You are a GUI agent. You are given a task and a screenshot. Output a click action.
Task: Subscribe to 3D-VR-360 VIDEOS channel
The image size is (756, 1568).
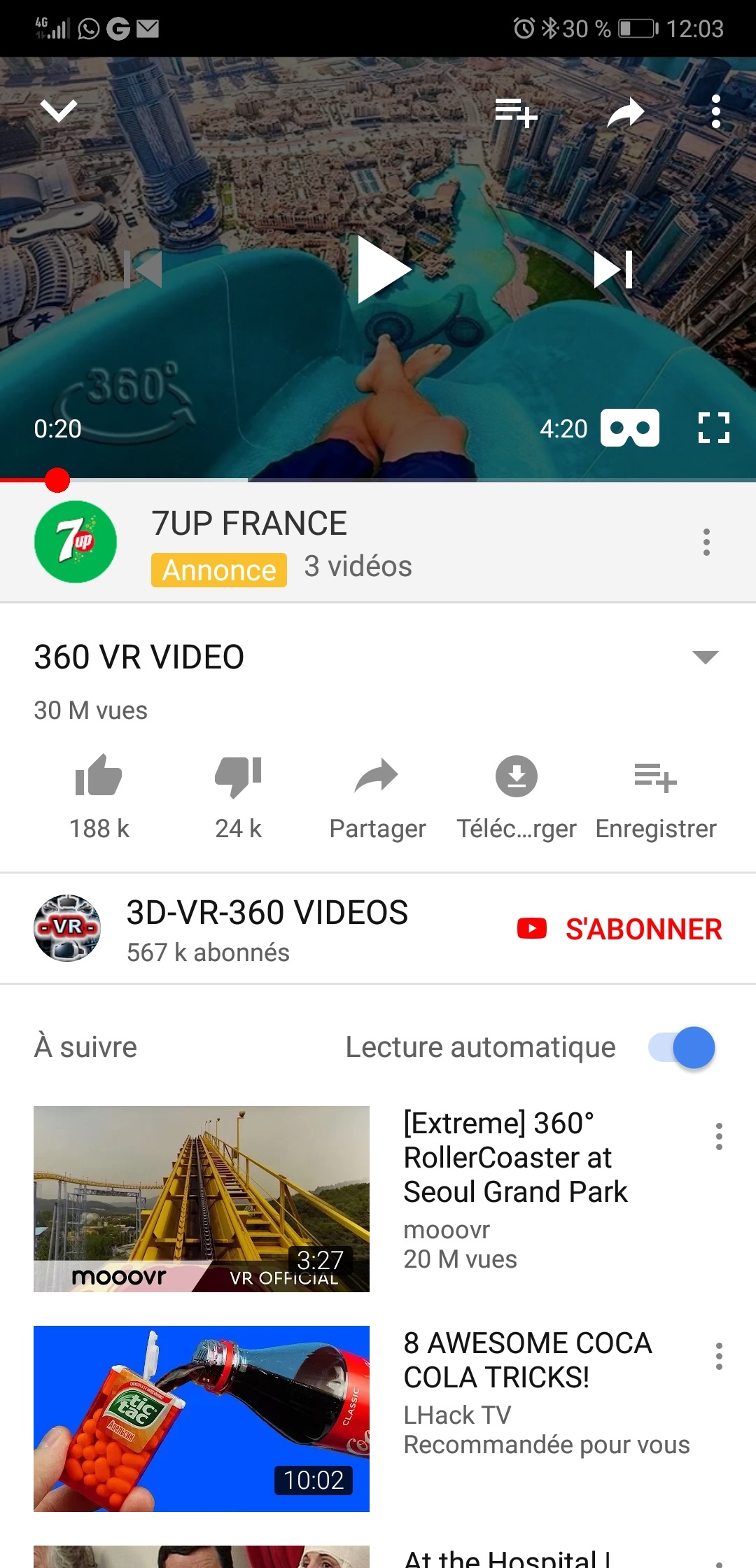(619, 929)
